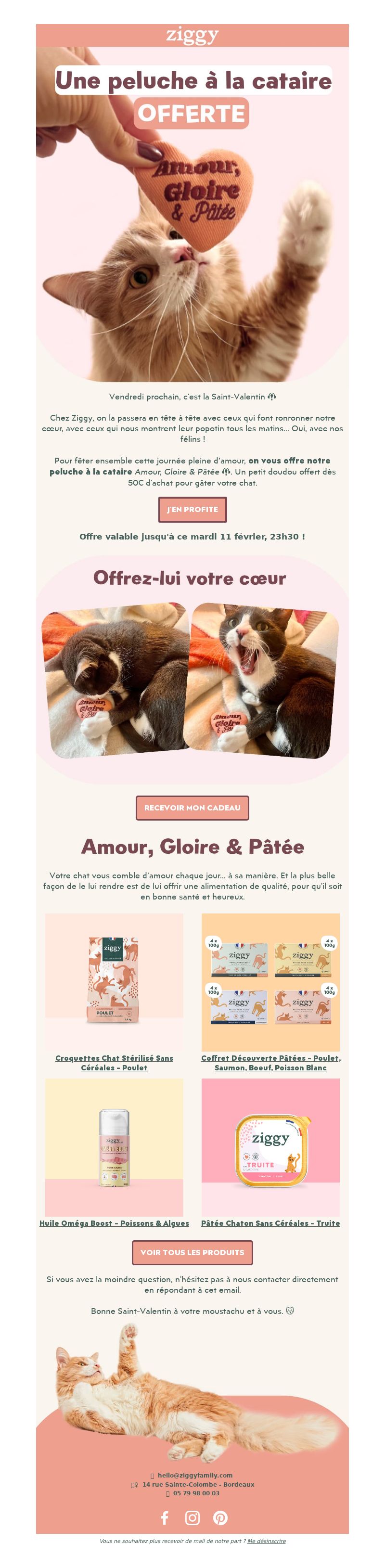The image size is (385, 1568).
Task: View the croquettes Poulet bag image
Action: coord(115,981)
